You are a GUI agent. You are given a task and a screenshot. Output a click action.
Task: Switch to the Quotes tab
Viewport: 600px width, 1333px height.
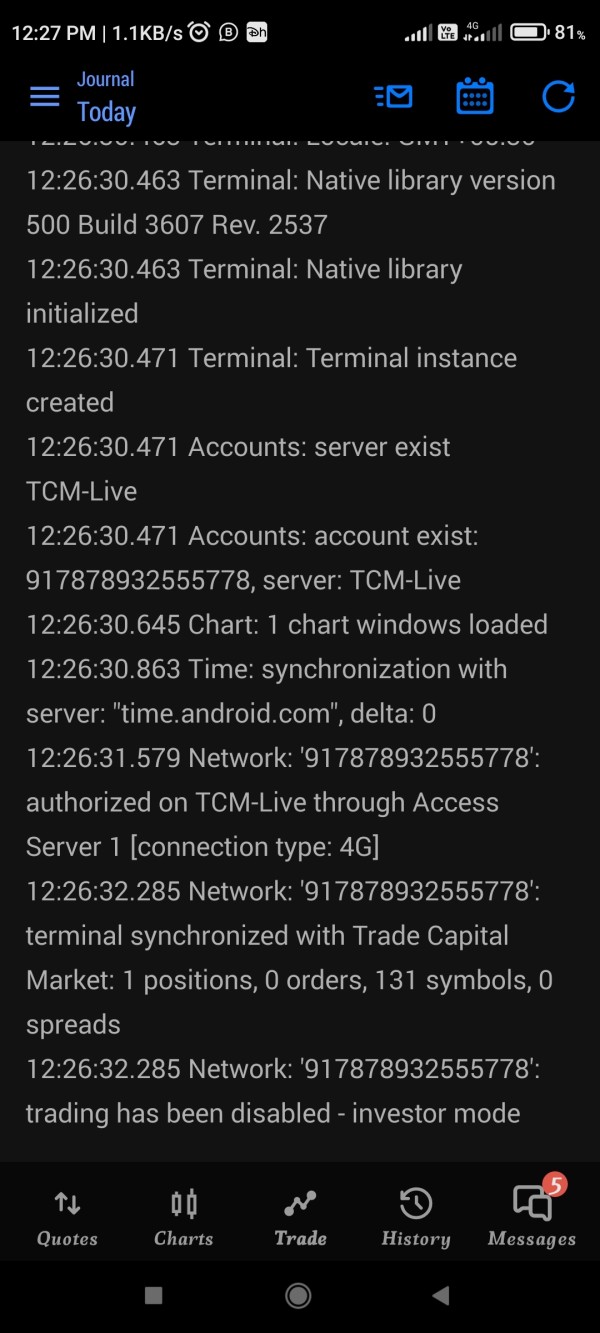[x=67, y=1217]
